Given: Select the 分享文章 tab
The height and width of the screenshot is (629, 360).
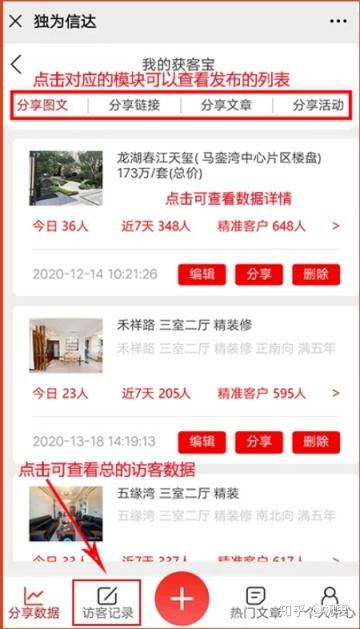Looking at the screenshot, I should pyautogui.click(x=226, y=105).
